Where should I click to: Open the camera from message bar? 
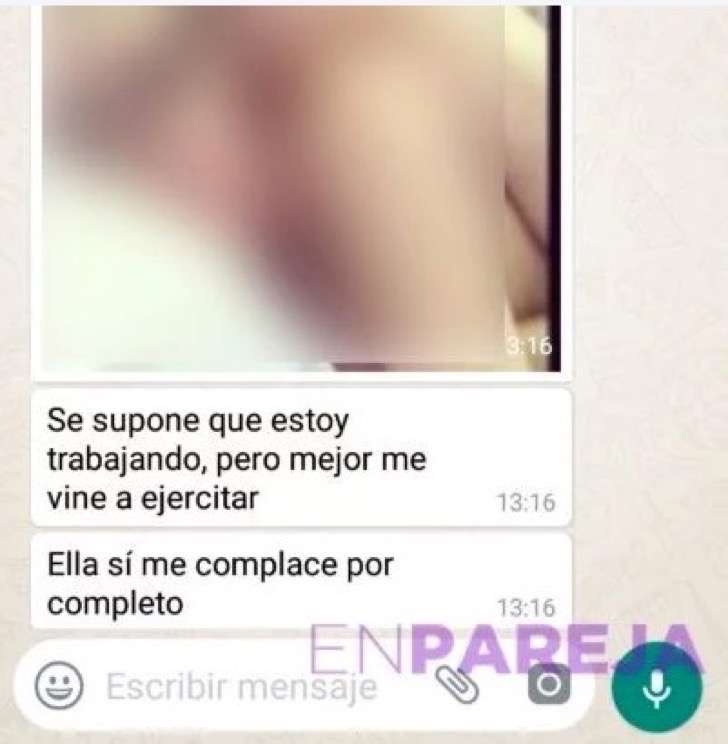[549, 686]
